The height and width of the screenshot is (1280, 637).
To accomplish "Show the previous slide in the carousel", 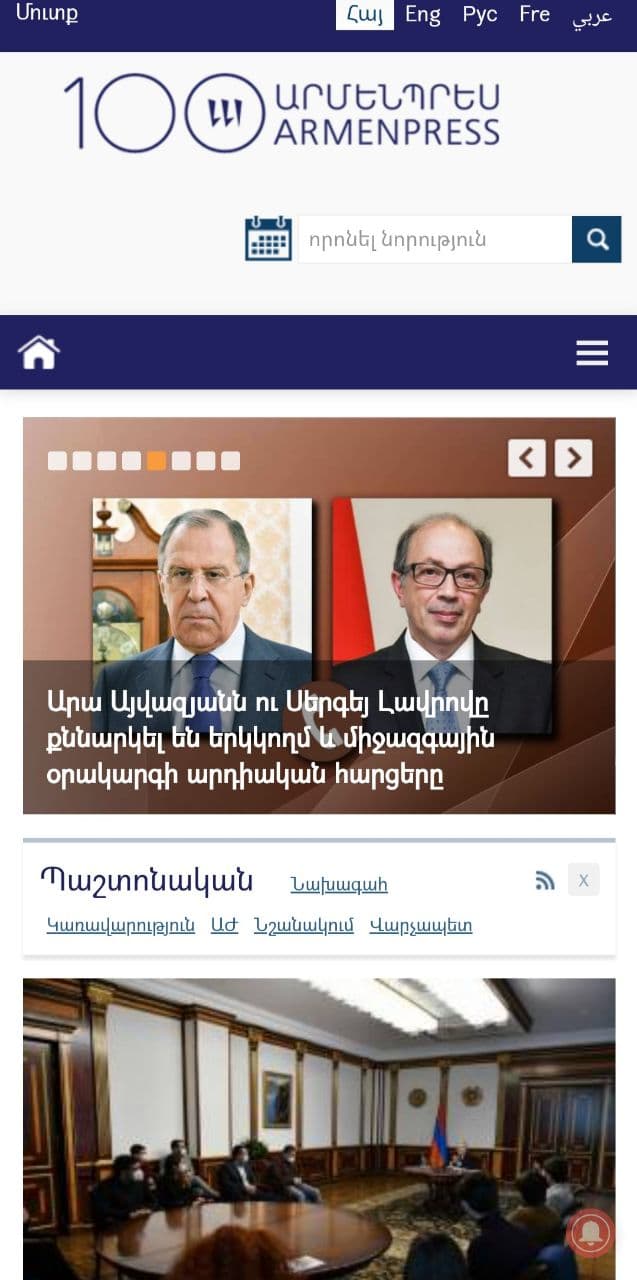I will tap(527, 458).
